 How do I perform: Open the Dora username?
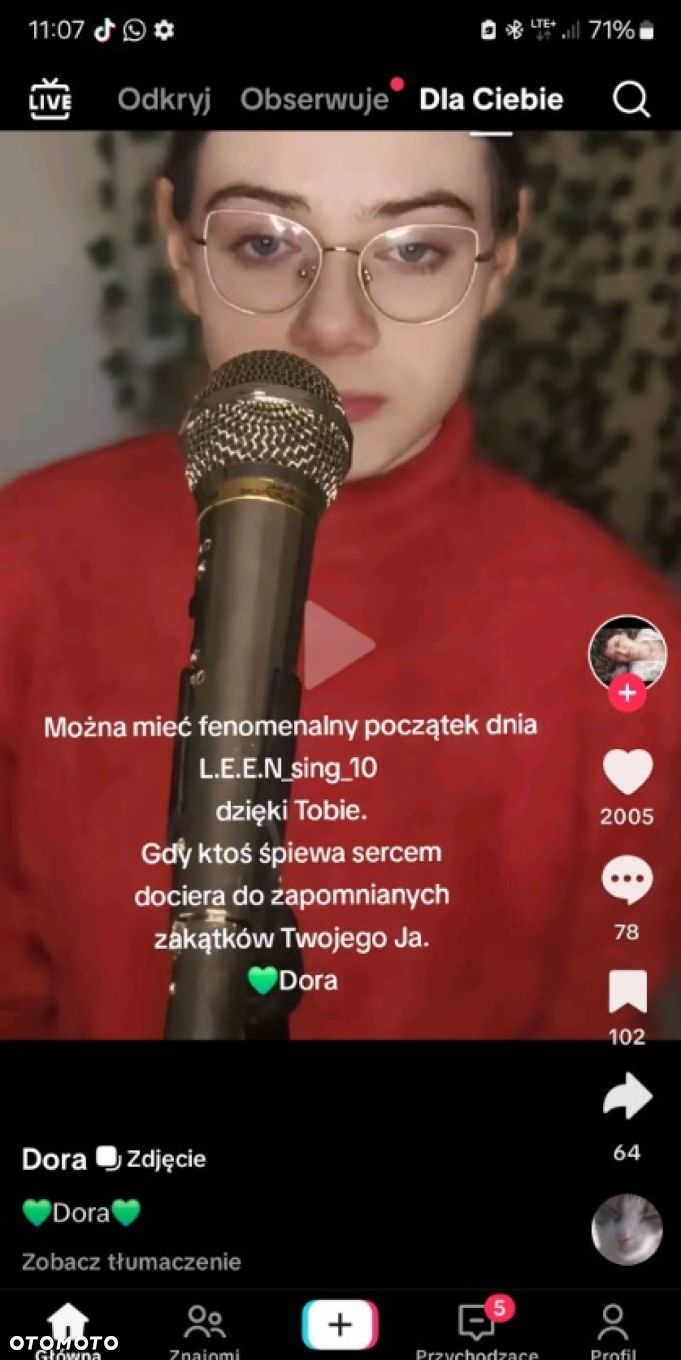[54, 1159]
